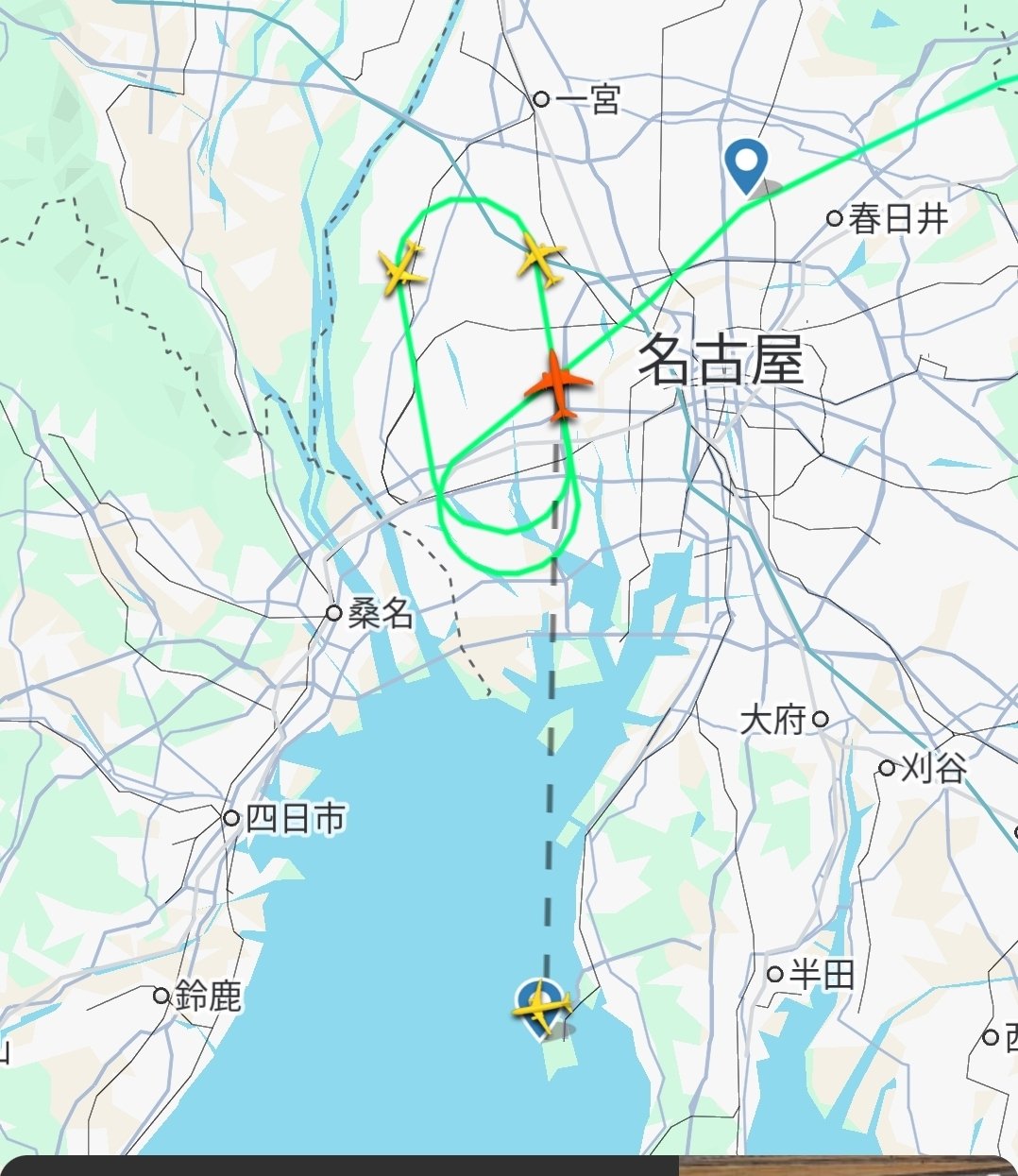
Task: Select the yellow airplane below 一宮
Action: coord(540,260)
